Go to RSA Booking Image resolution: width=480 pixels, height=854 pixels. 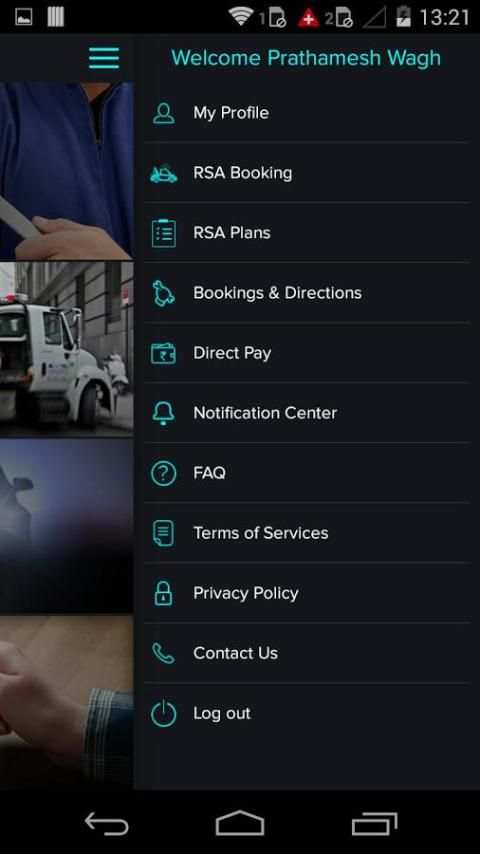(x=306, y=173)
